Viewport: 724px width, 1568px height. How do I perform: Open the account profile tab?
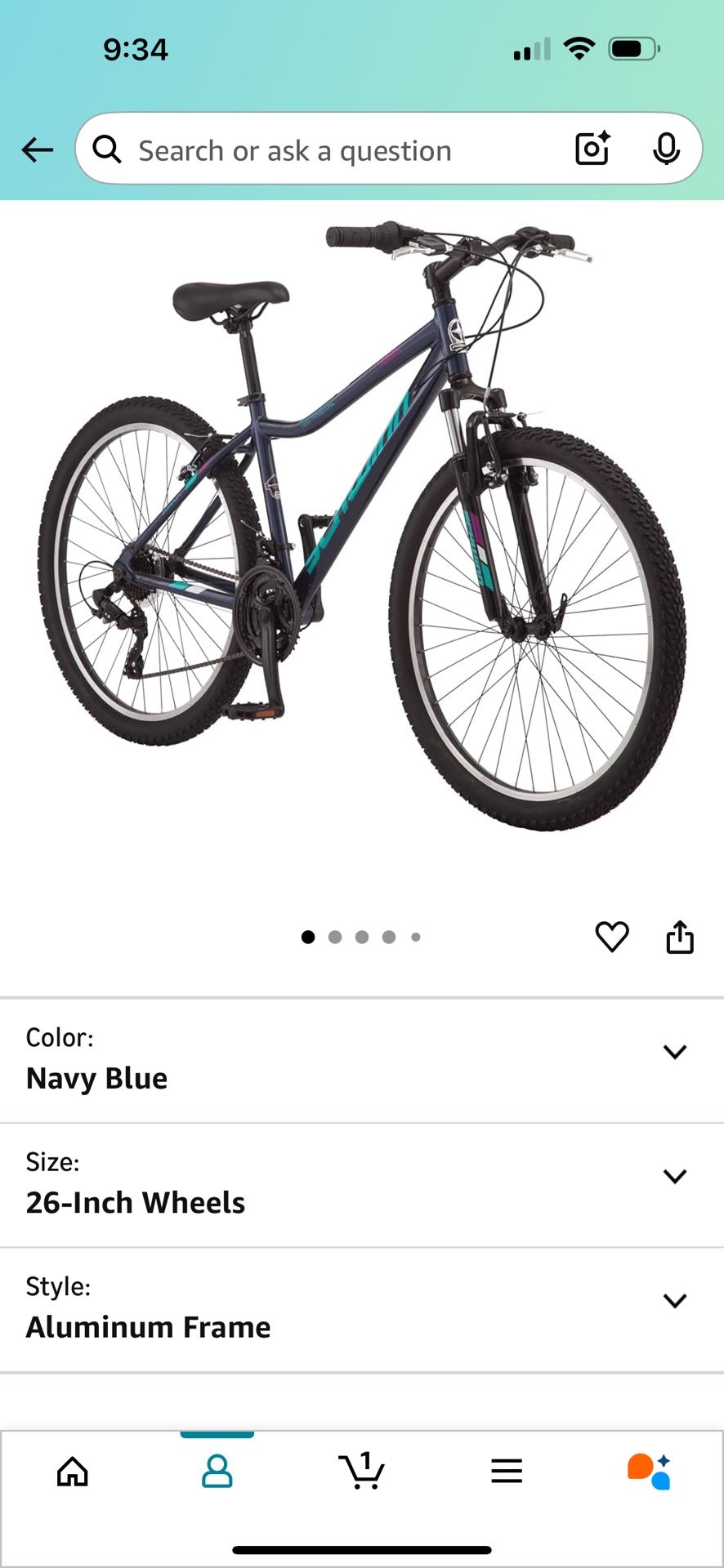[217, 1472]
